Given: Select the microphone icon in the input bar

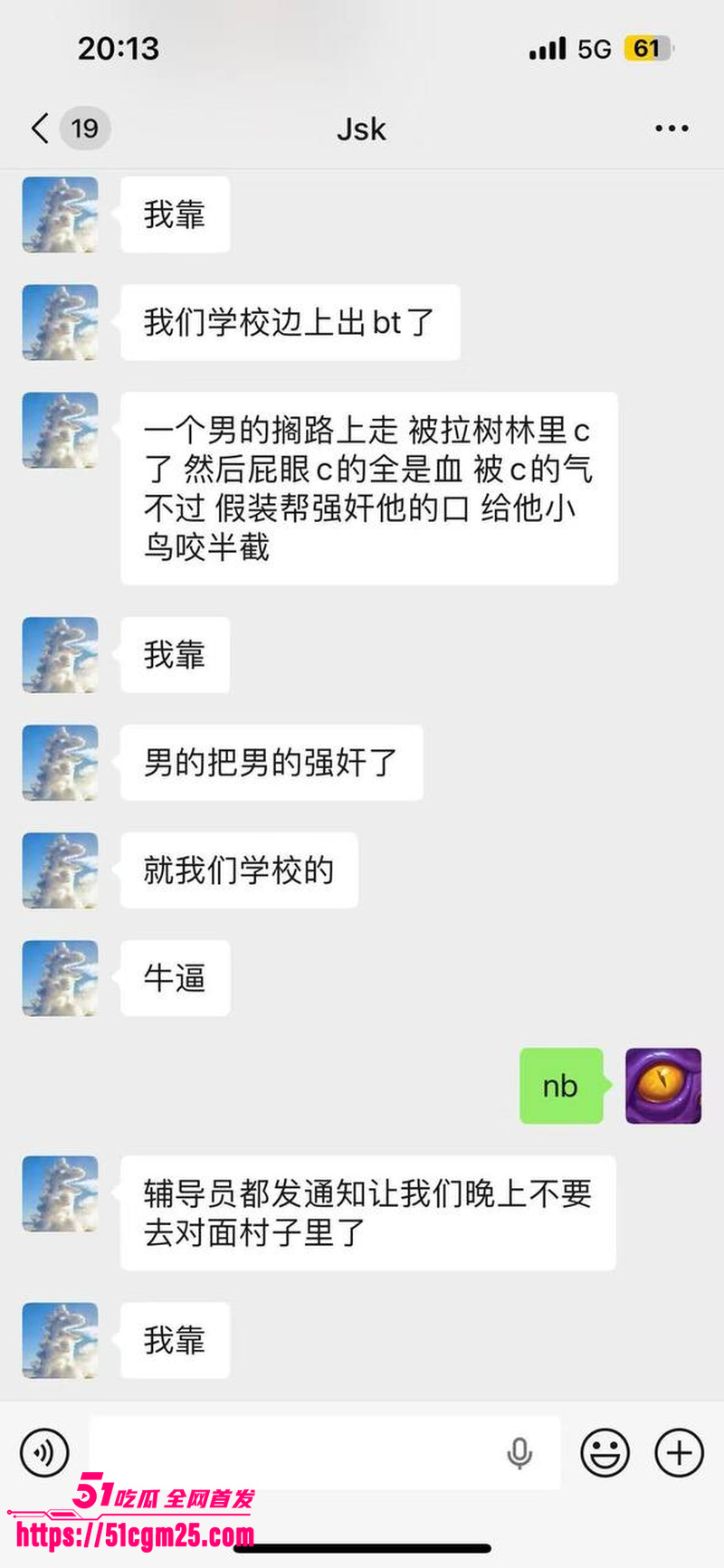Looking at the screenshot, I should coord(518,1454).
